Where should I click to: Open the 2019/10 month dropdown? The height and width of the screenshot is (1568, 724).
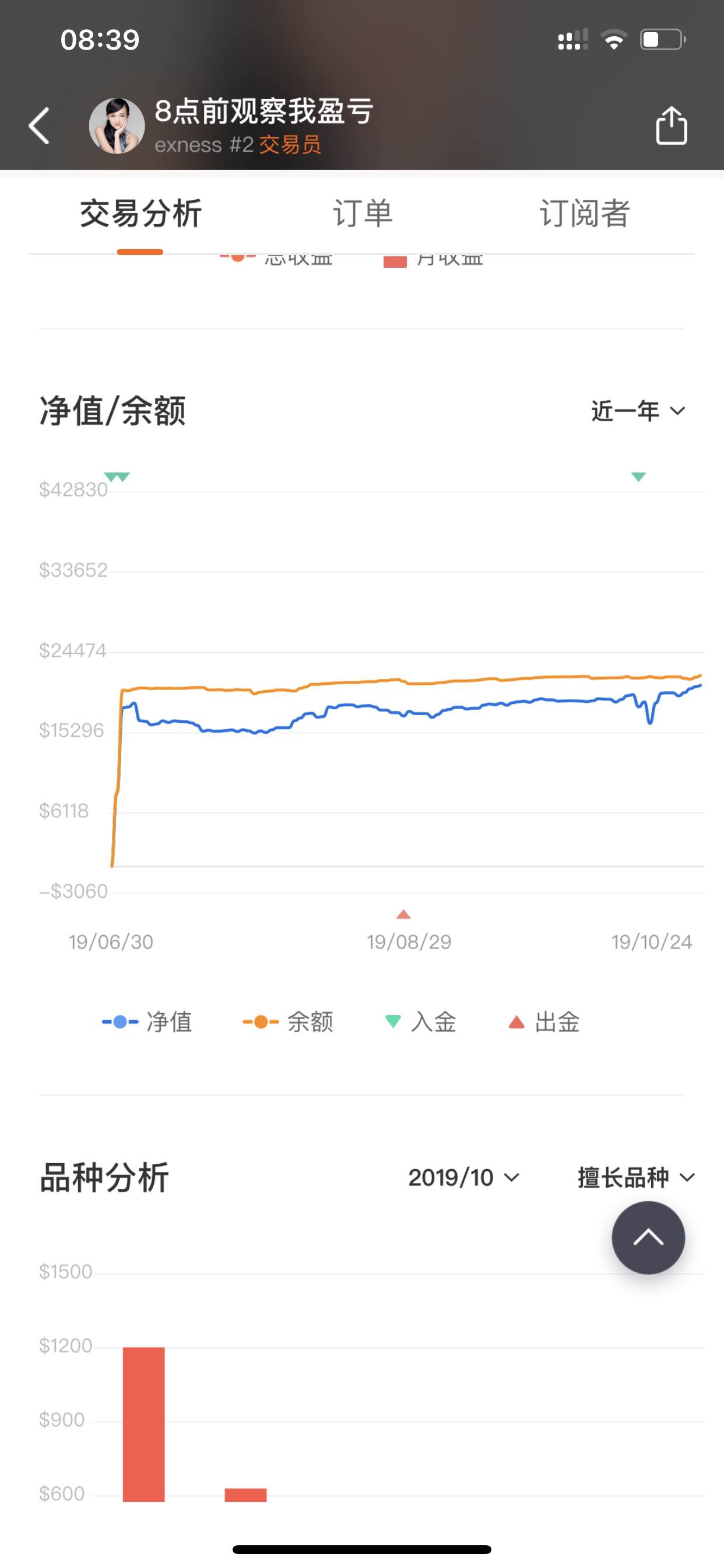click(463, 1178)
